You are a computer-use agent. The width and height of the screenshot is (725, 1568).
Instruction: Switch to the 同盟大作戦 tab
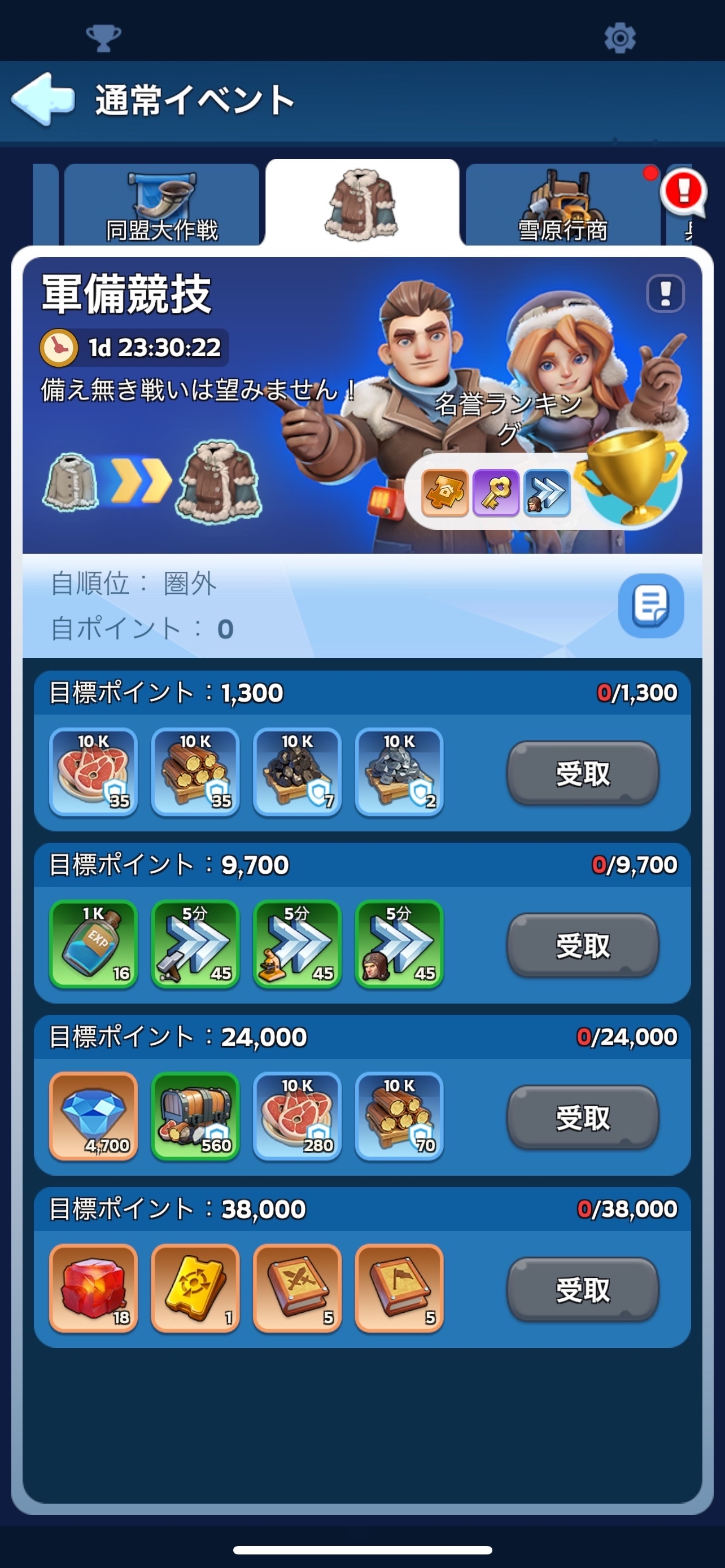pos(161,205)
